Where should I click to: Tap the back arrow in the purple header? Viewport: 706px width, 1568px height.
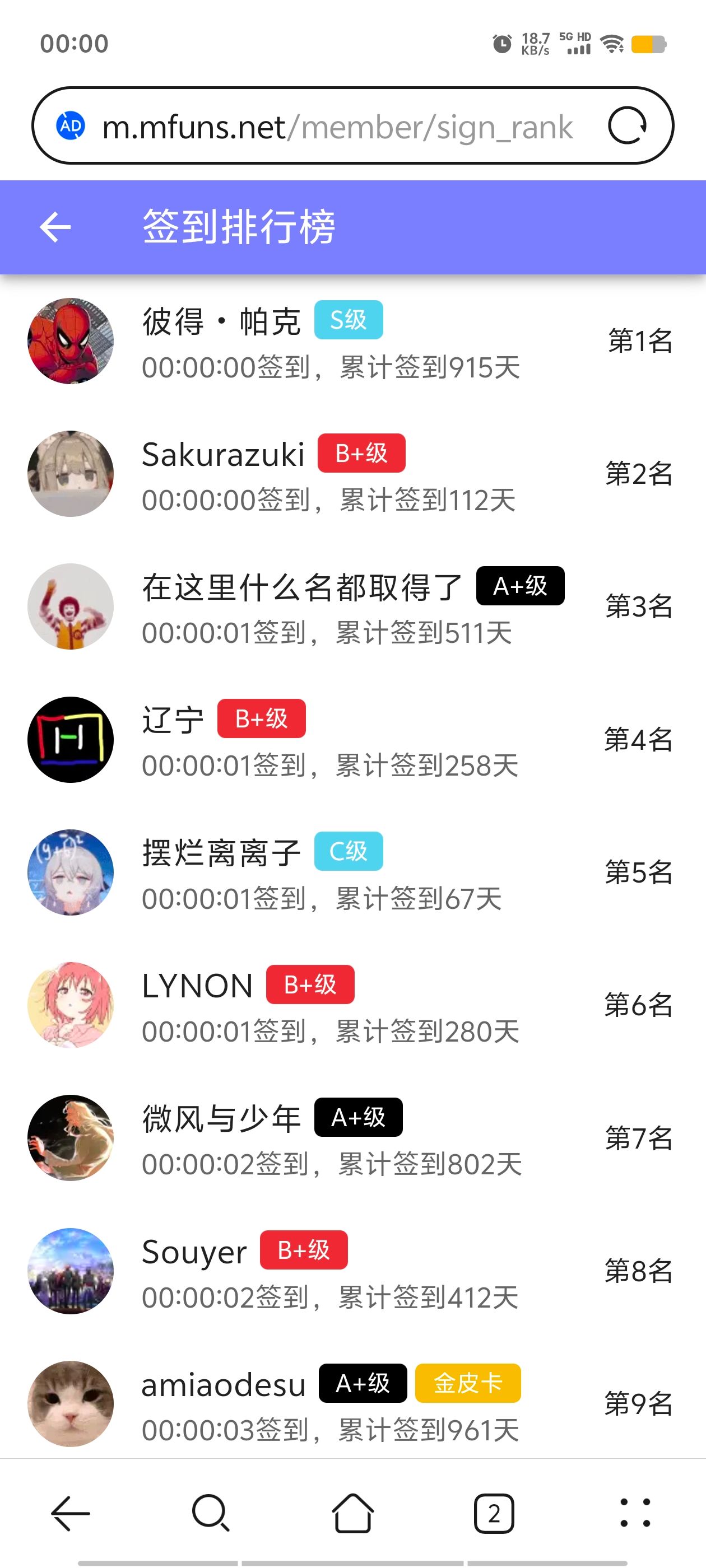pyautogui.click(x=54, y=227)
